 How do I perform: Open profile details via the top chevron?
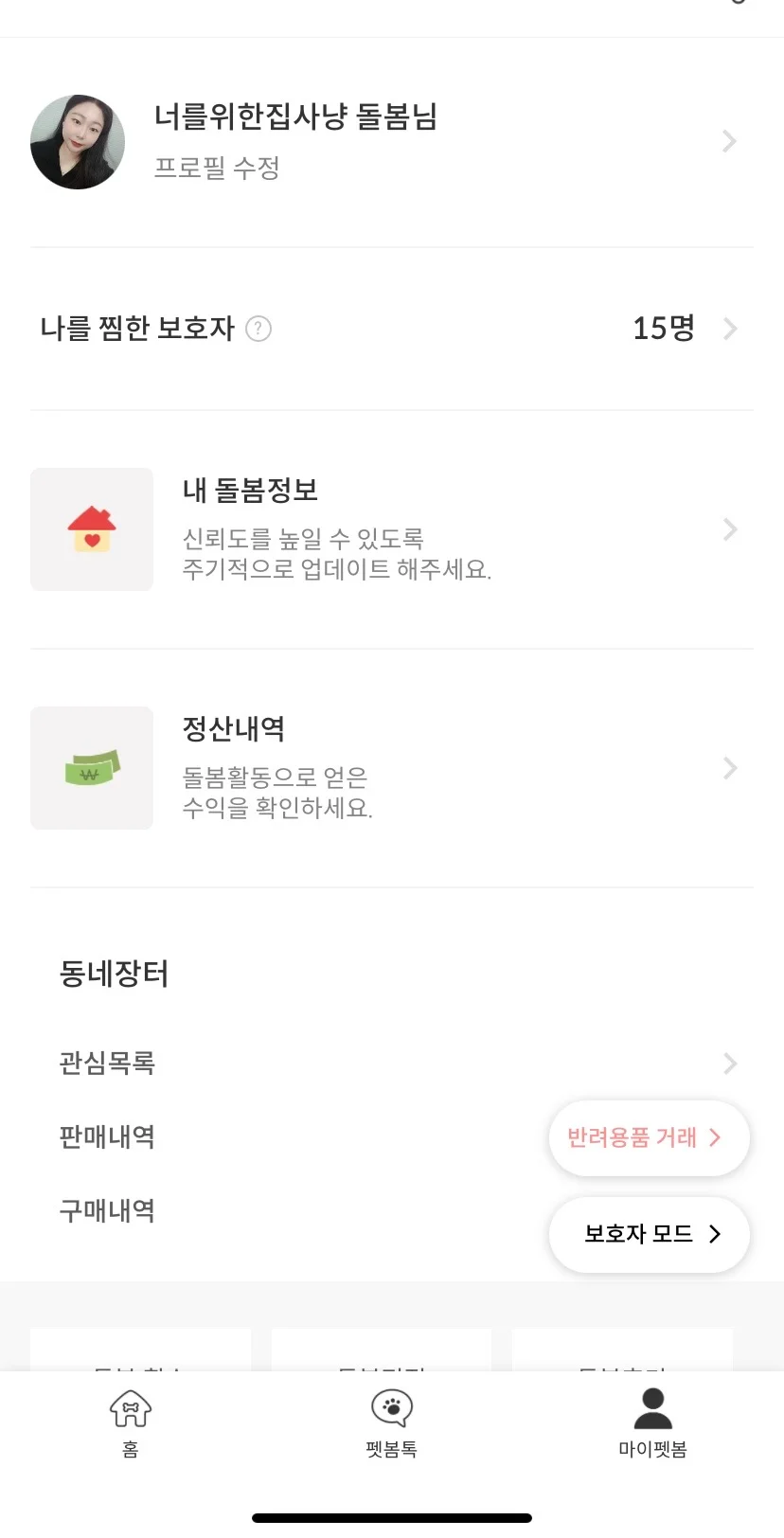click(x=729, y=141)
